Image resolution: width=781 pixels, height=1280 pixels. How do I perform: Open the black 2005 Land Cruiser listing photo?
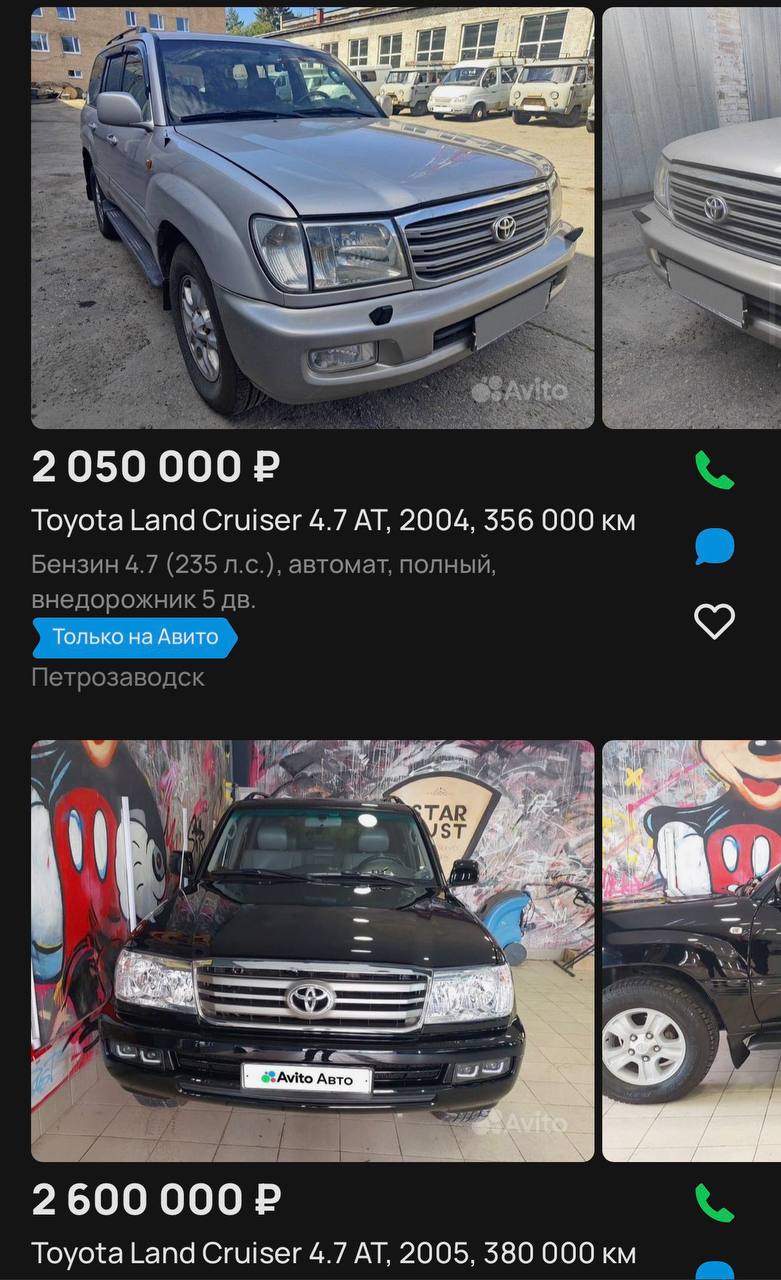click(x=312, y=950)
